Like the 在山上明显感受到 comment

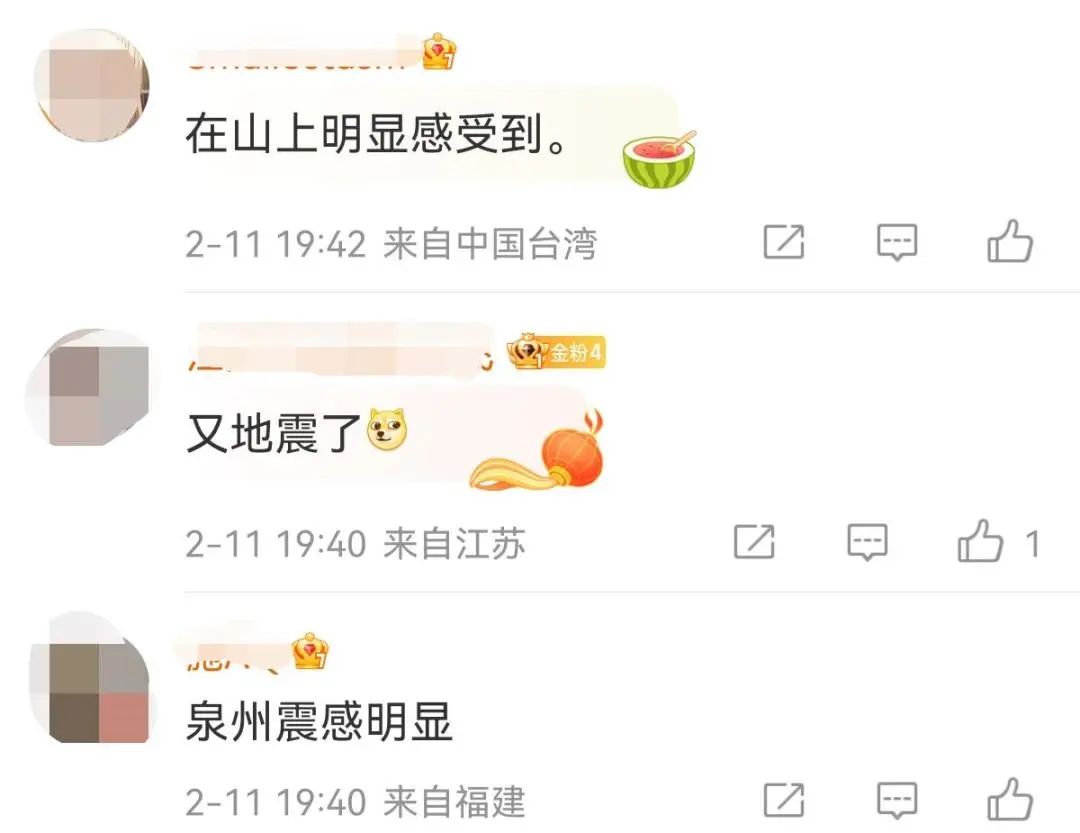point(1010,242)
